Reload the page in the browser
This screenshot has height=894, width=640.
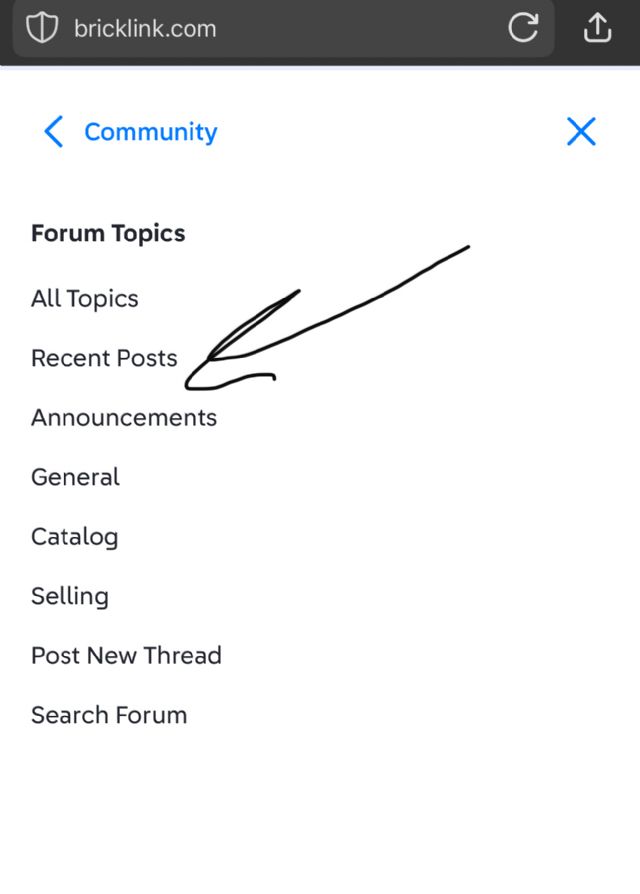pos(523,28)
